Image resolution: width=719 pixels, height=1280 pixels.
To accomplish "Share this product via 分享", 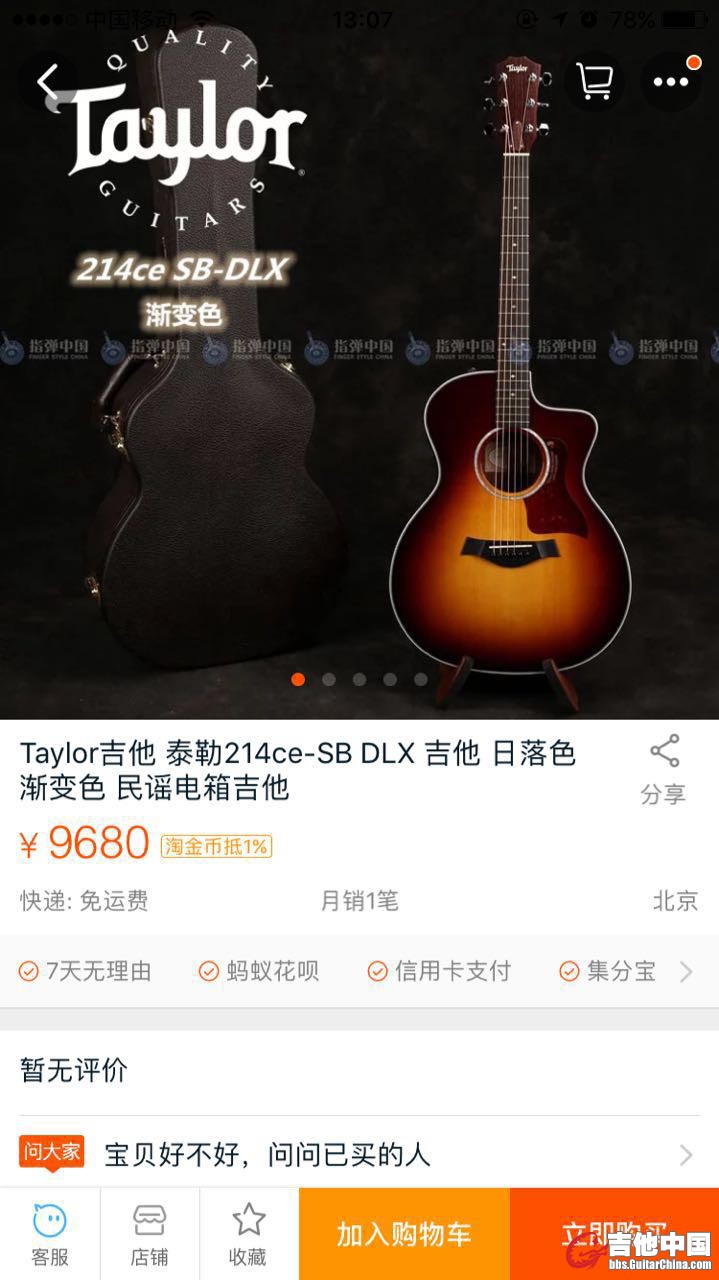I will pyautogui.click(x=664, y=769).
